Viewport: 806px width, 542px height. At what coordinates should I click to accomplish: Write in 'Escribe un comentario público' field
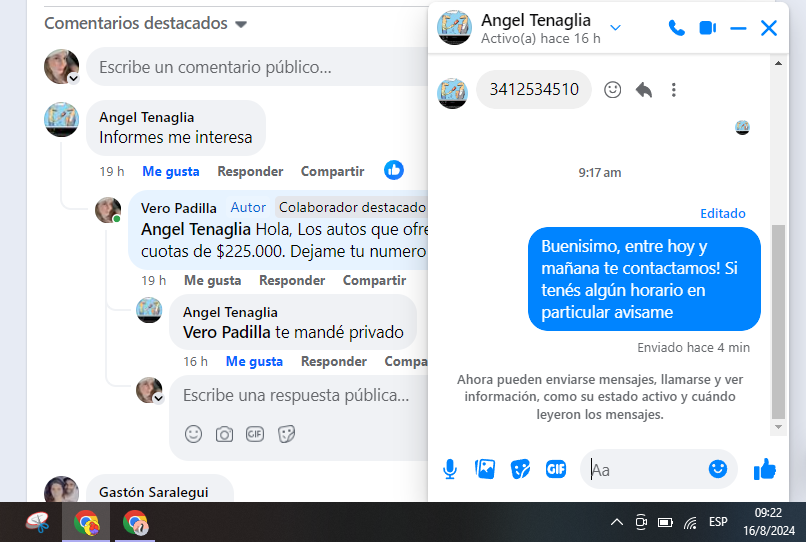click(x=255, y=68)
